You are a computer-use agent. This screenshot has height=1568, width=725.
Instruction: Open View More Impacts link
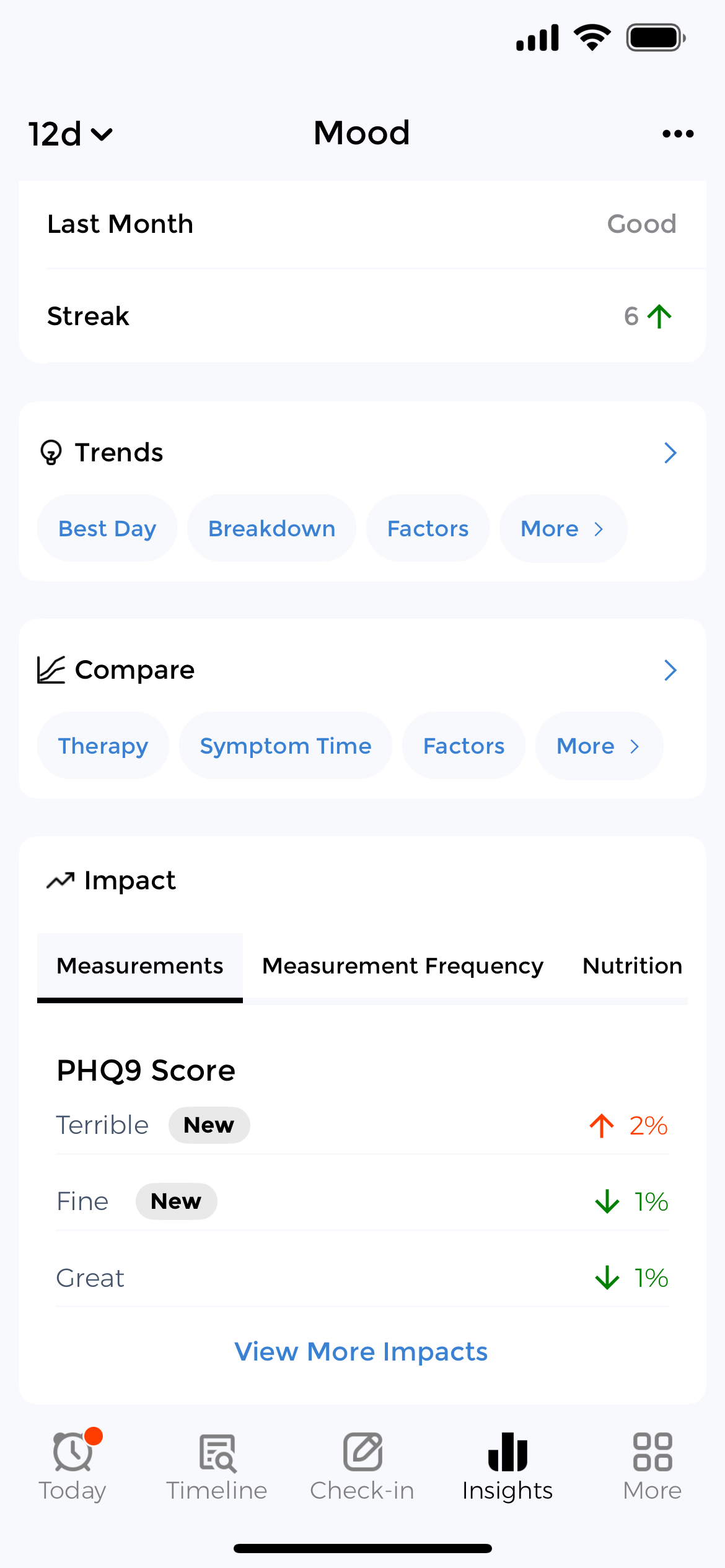coord(361,1351)
